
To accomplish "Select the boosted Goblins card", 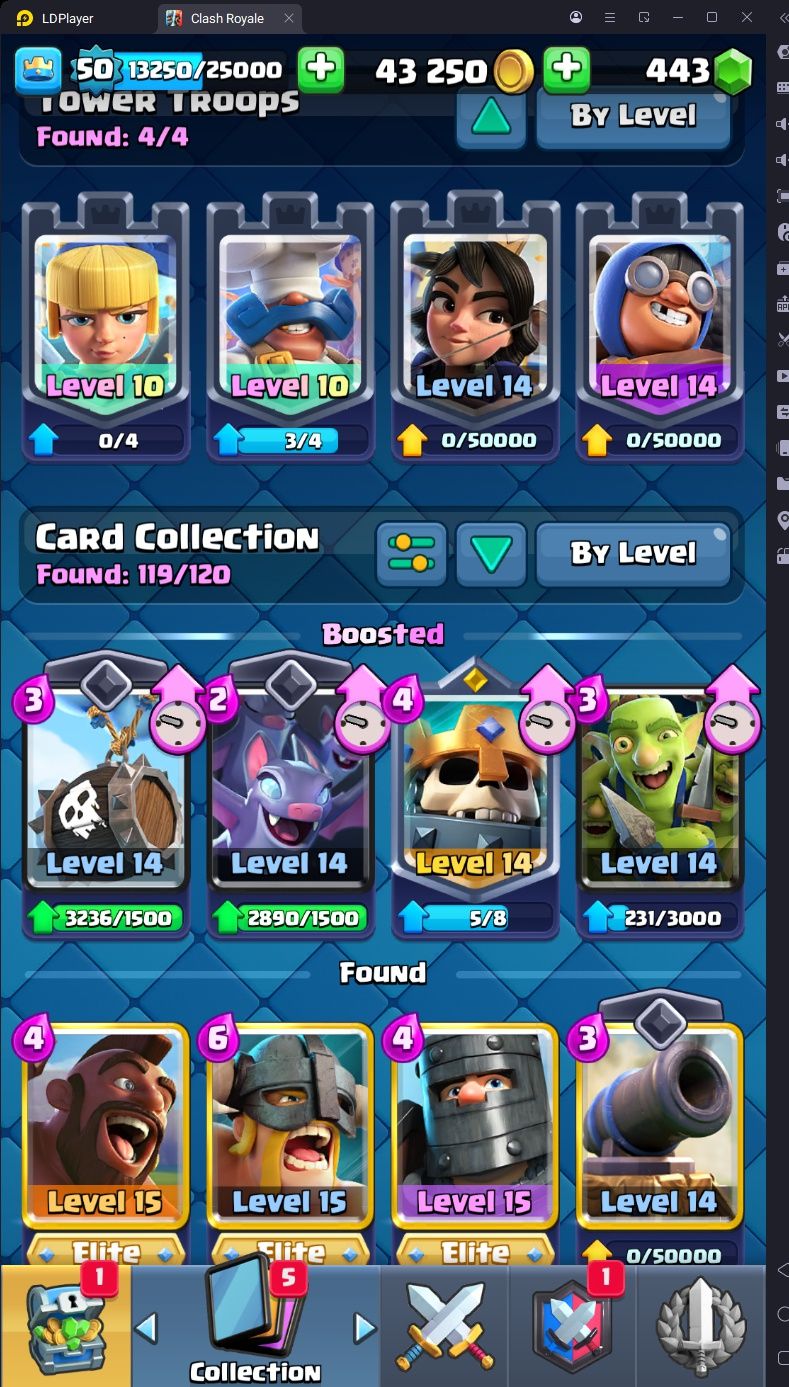I will point(659,790).
